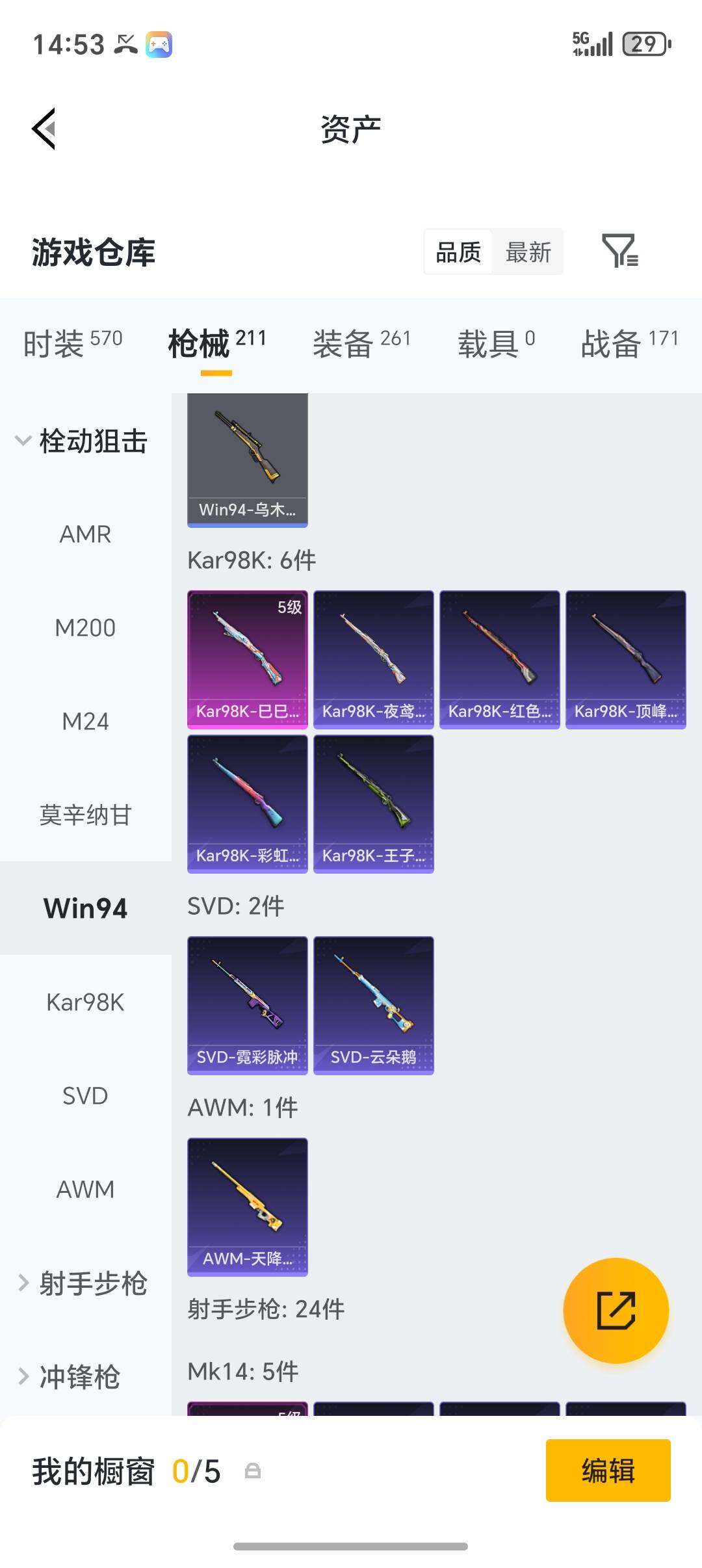Switch to the 装备 tab
Screen dimensions: 702x1568
click(x=361, y=343)
